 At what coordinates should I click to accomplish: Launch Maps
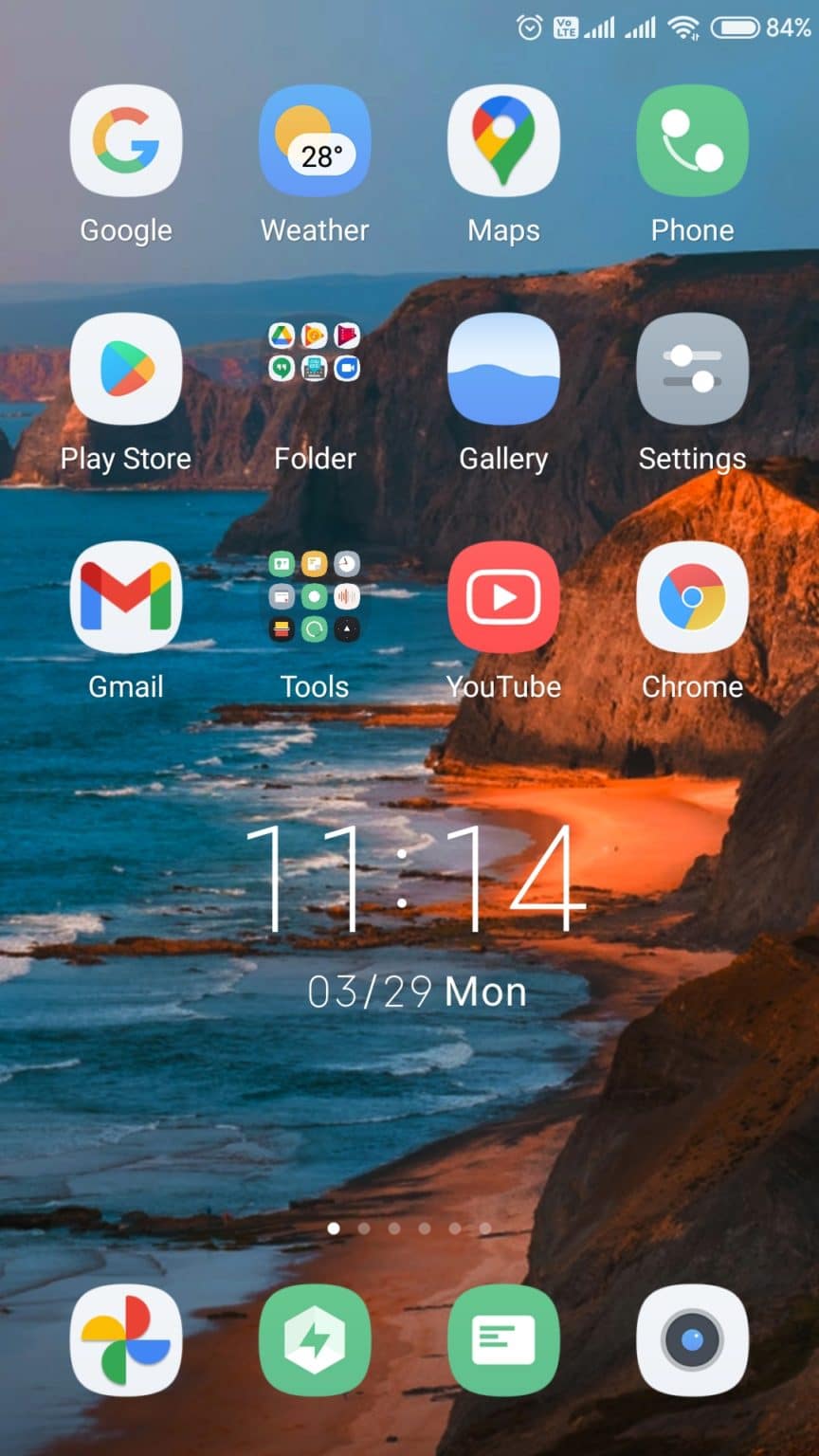tap(503, 141)
